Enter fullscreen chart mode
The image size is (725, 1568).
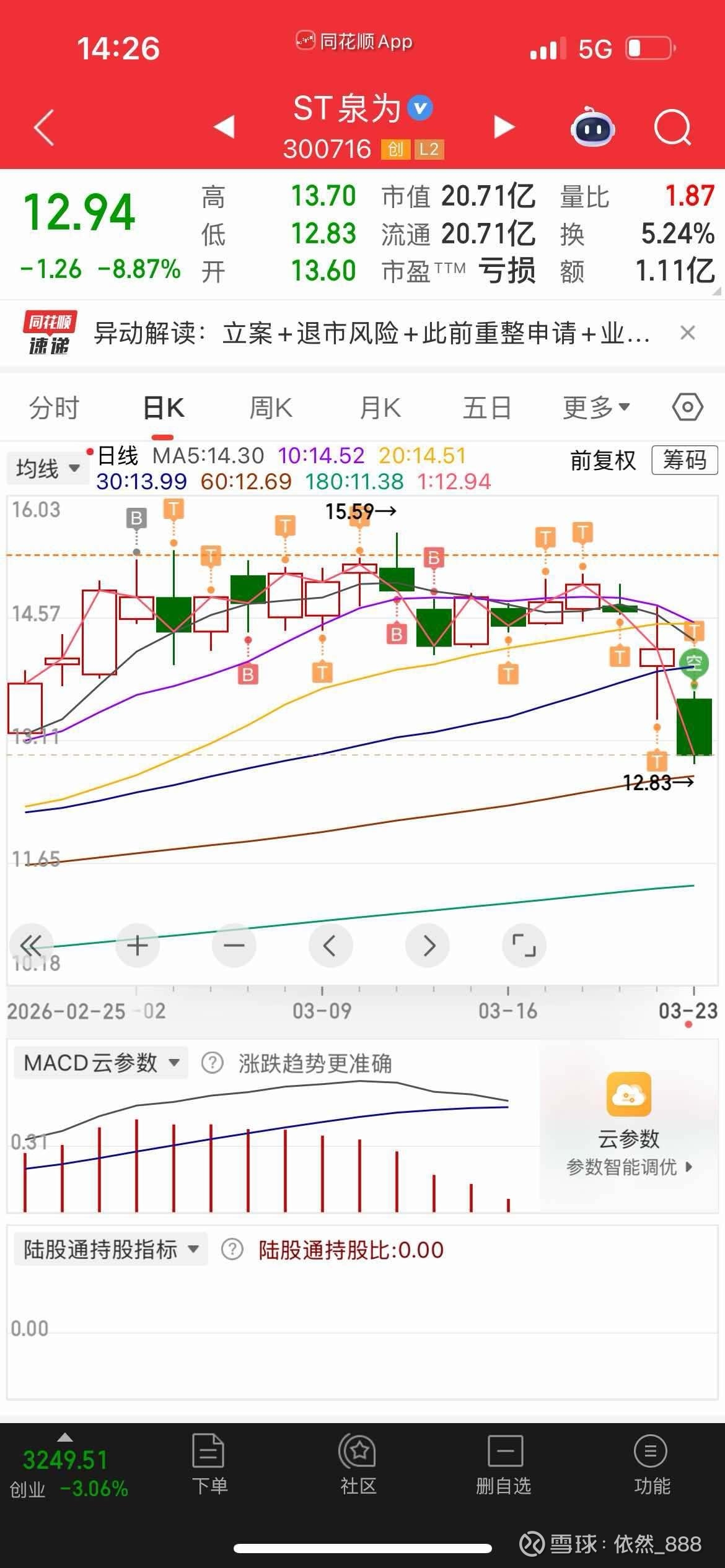[524, 946]
